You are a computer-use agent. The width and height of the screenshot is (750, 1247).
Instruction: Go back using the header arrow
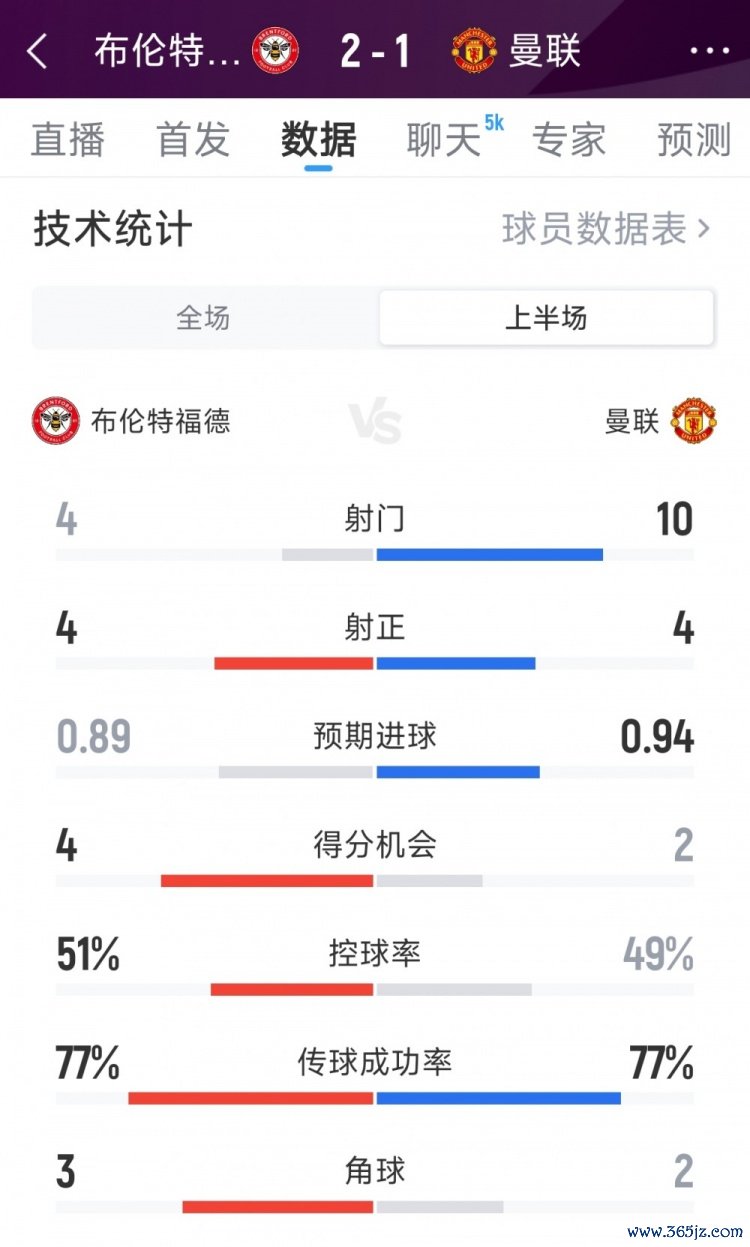click(38, 51)
